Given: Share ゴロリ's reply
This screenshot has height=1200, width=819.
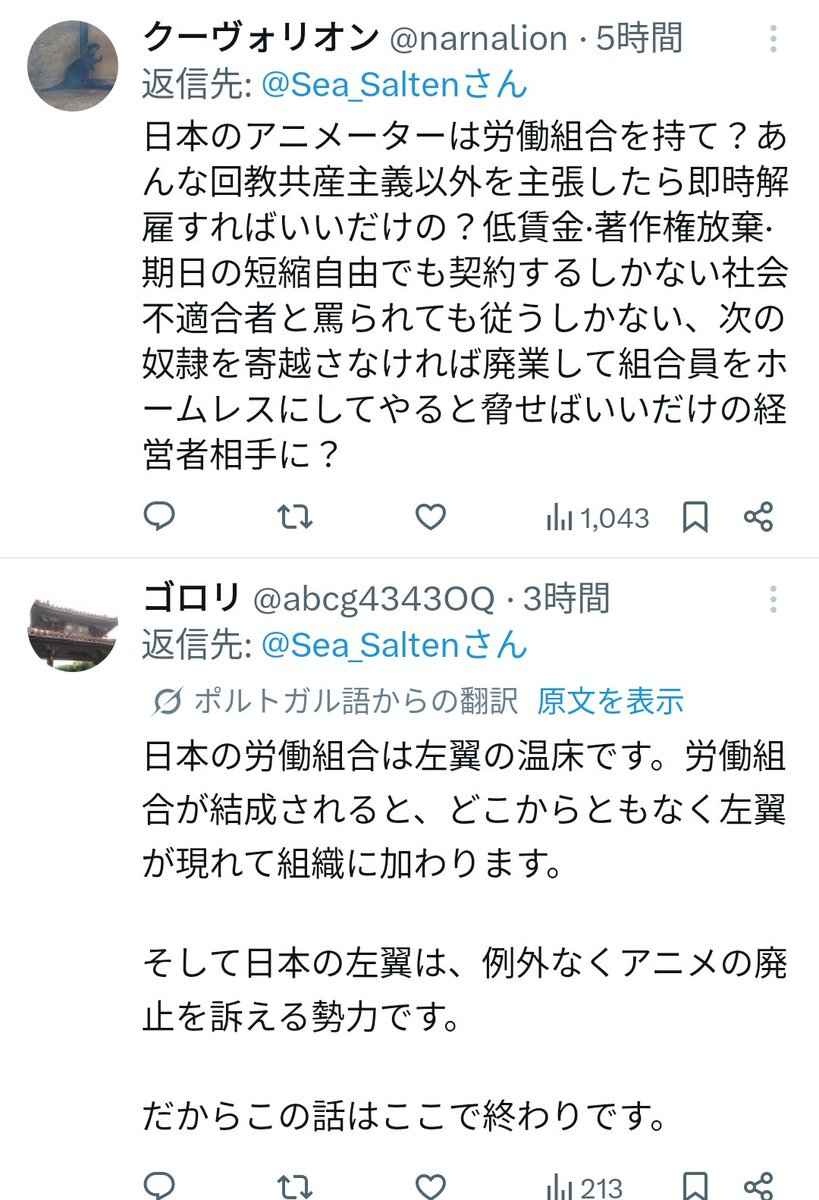Looking at the screenshot, I should pos(759,1186).
